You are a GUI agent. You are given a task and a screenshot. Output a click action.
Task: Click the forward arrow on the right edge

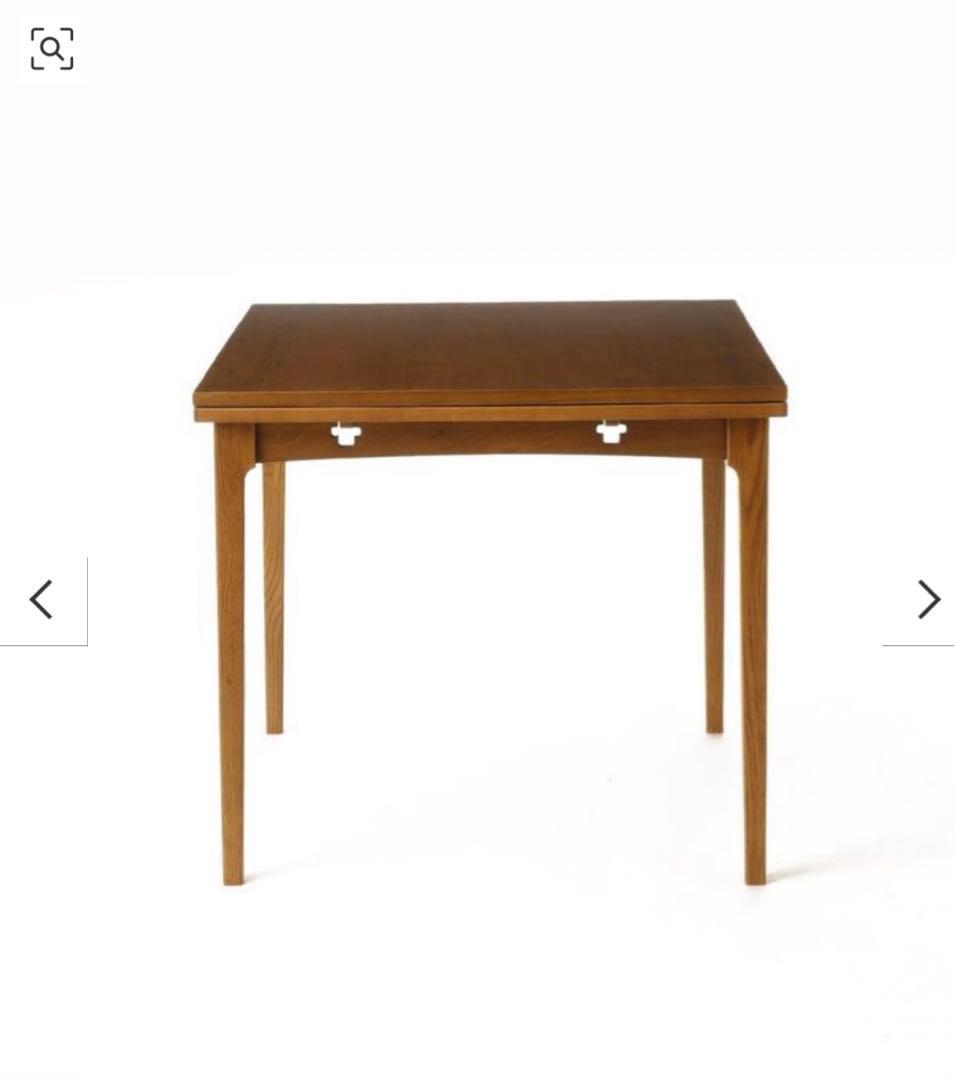click(928, 598)
